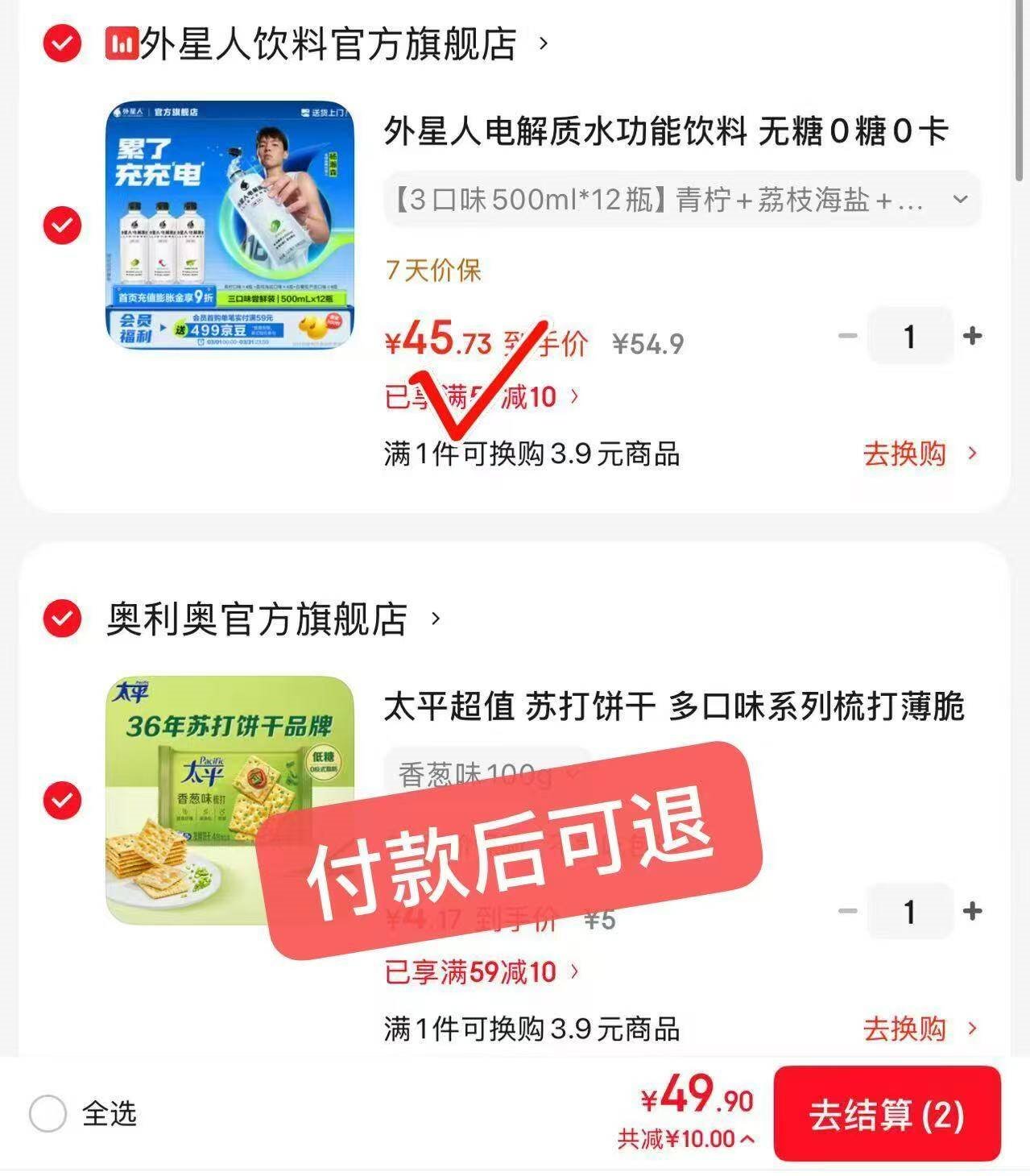Proceed to checkout with 去结算 (2)
This screenshot has width=1030, height=1176.
point(887,1116)
